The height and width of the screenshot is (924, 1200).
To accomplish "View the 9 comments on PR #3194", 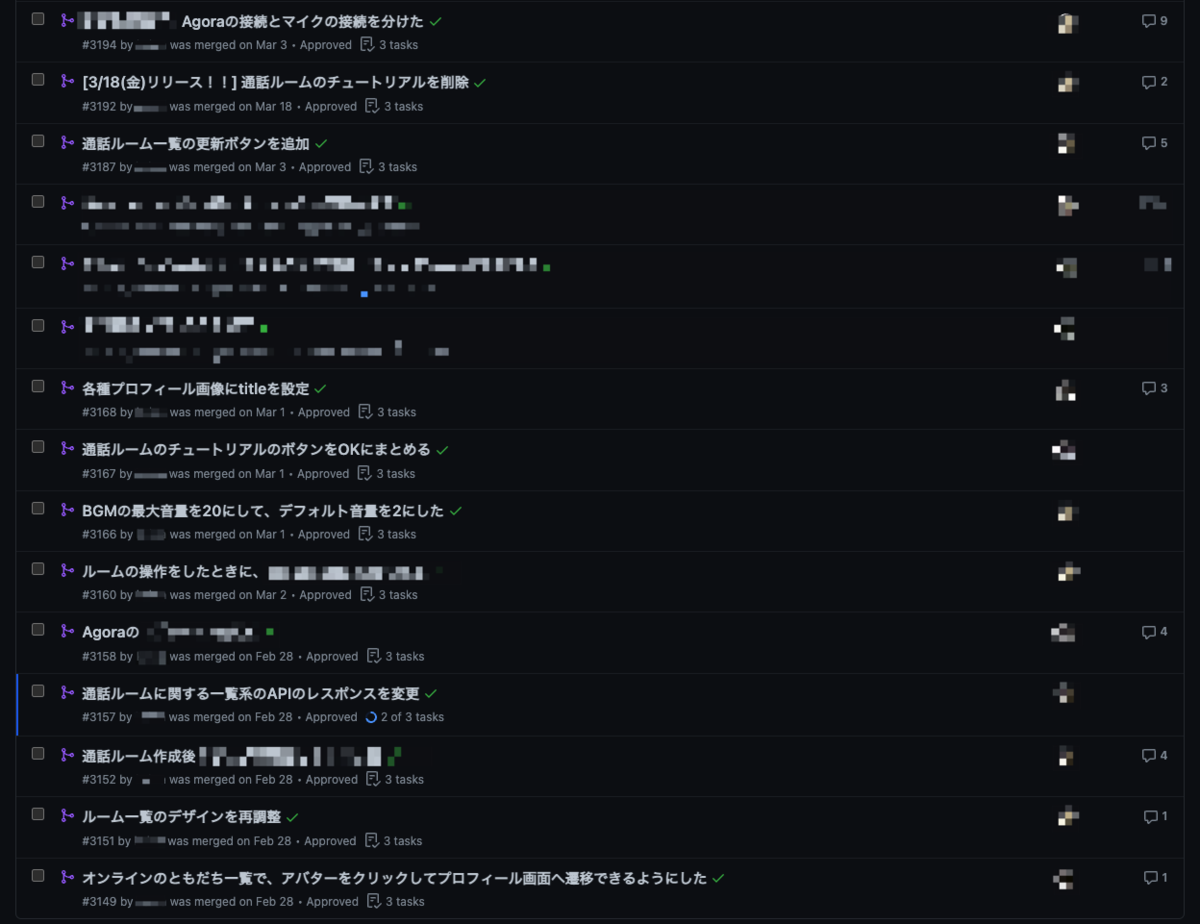I will coord(1154,21).
